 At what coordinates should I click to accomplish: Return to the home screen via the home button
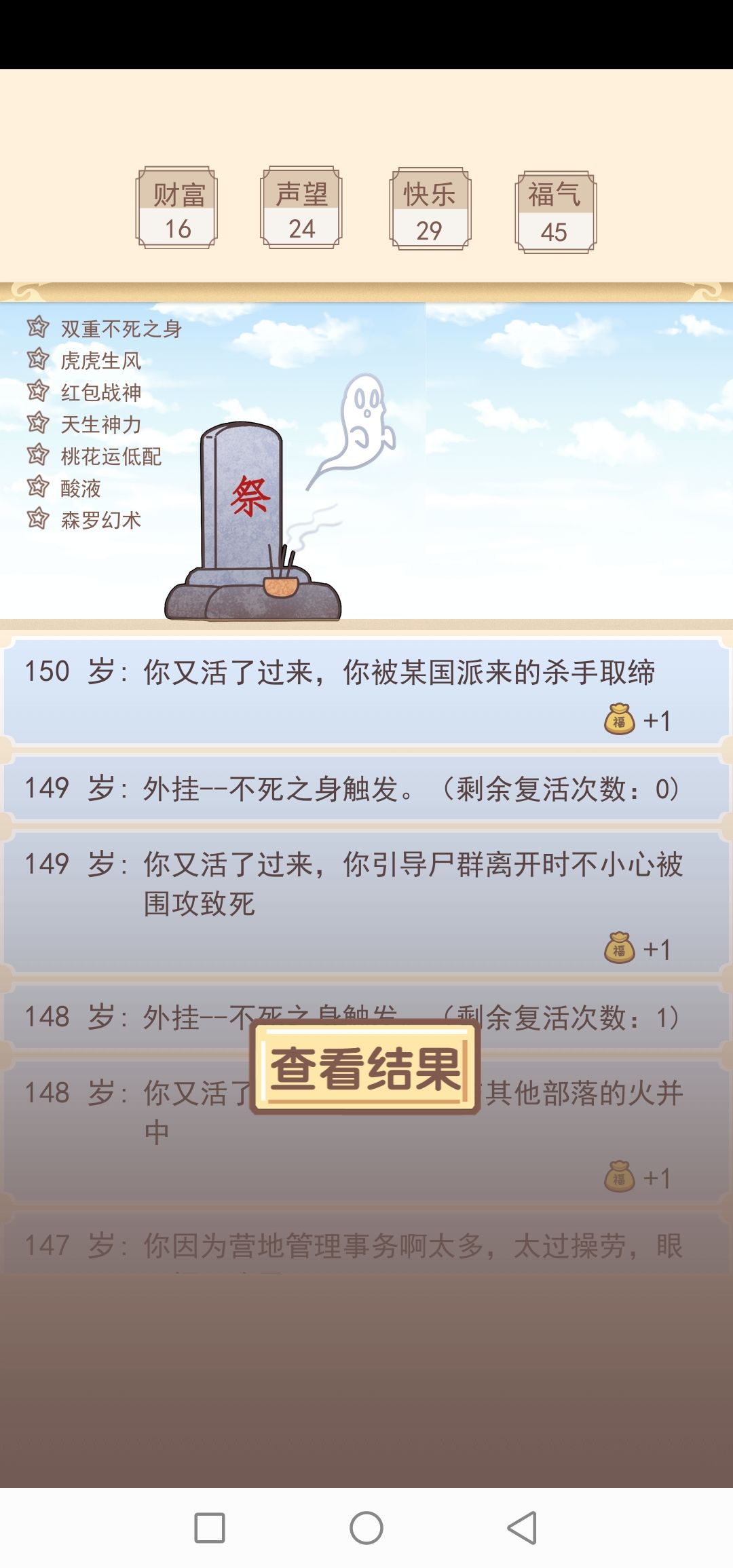pos(366,1527)
